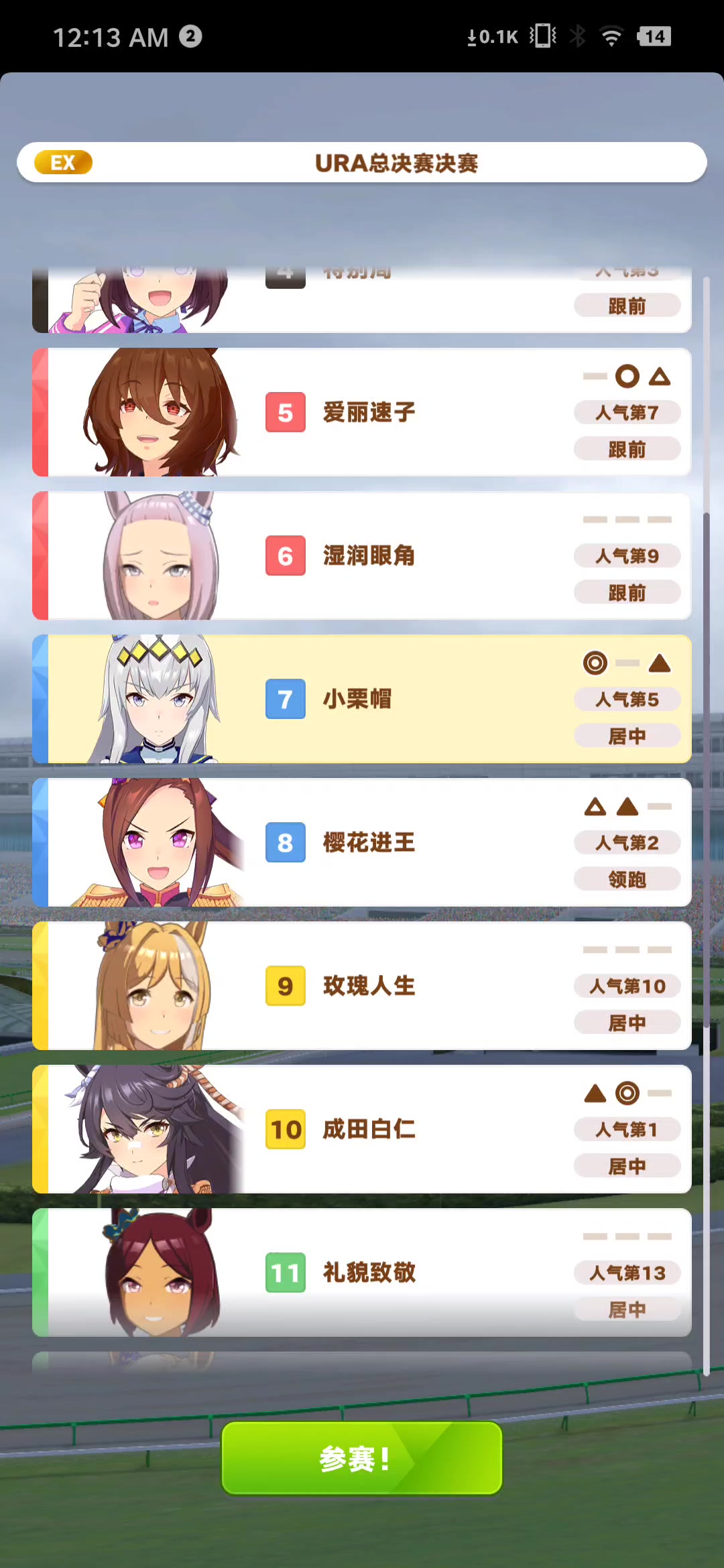
Task: Open the 湿润眼角 racer row
Action: (x=362, y=556)
